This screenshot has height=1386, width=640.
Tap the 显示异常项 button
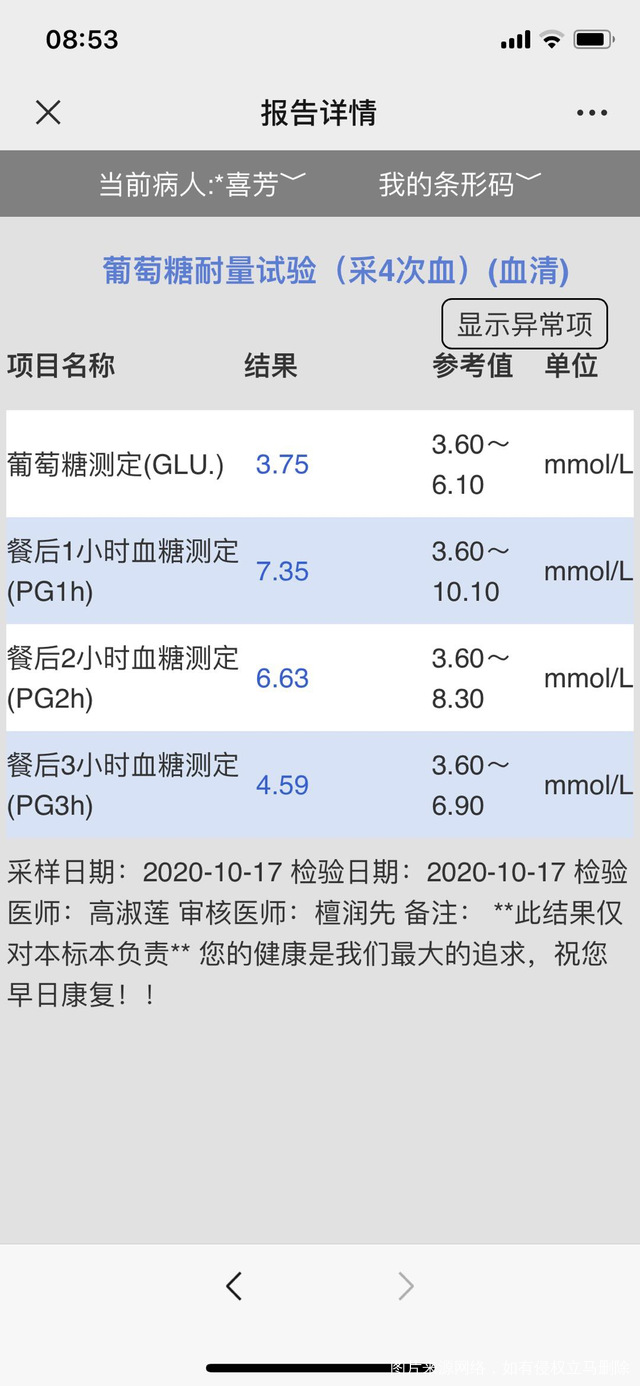pyautogui.click(x=525, y=324)
